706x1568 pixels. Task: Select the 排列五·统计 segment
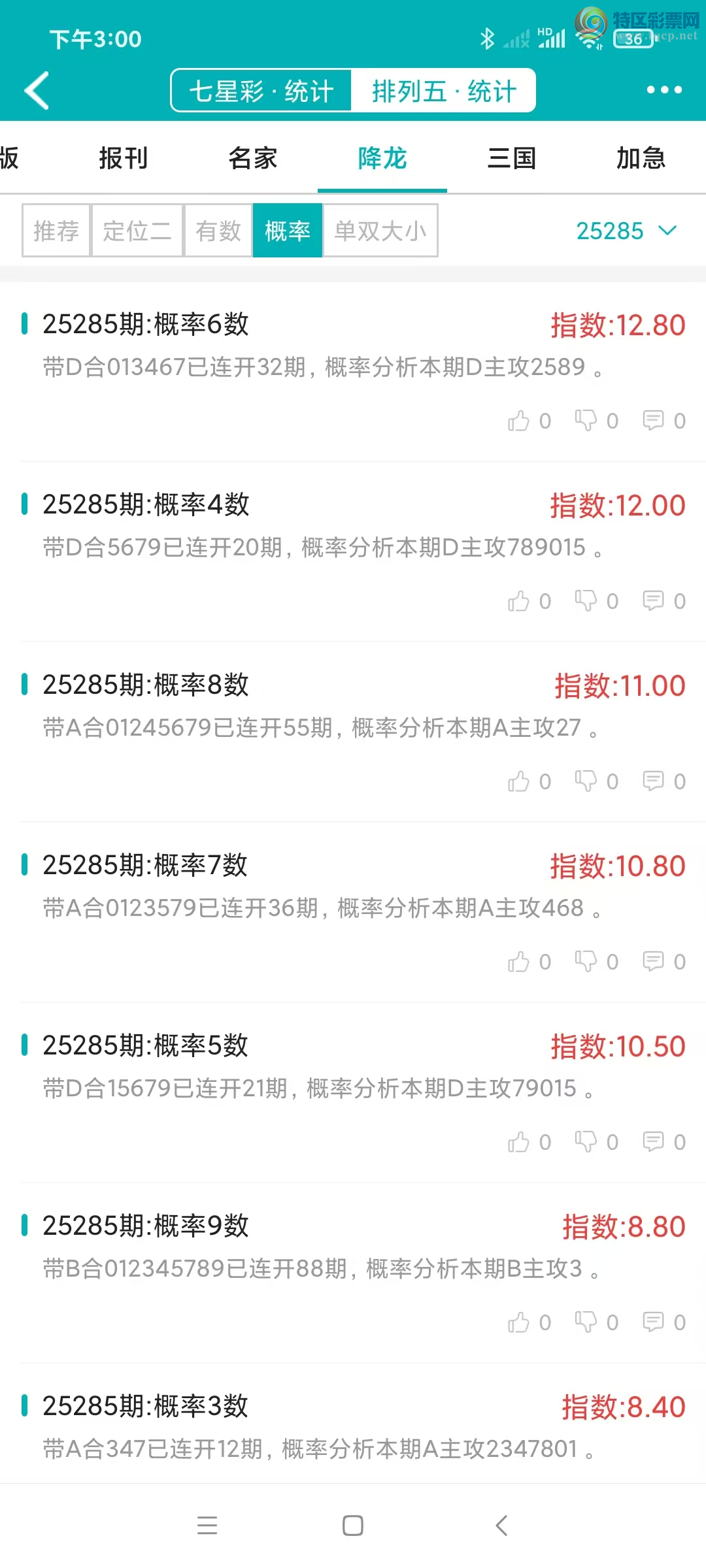(x=444, y=91)
